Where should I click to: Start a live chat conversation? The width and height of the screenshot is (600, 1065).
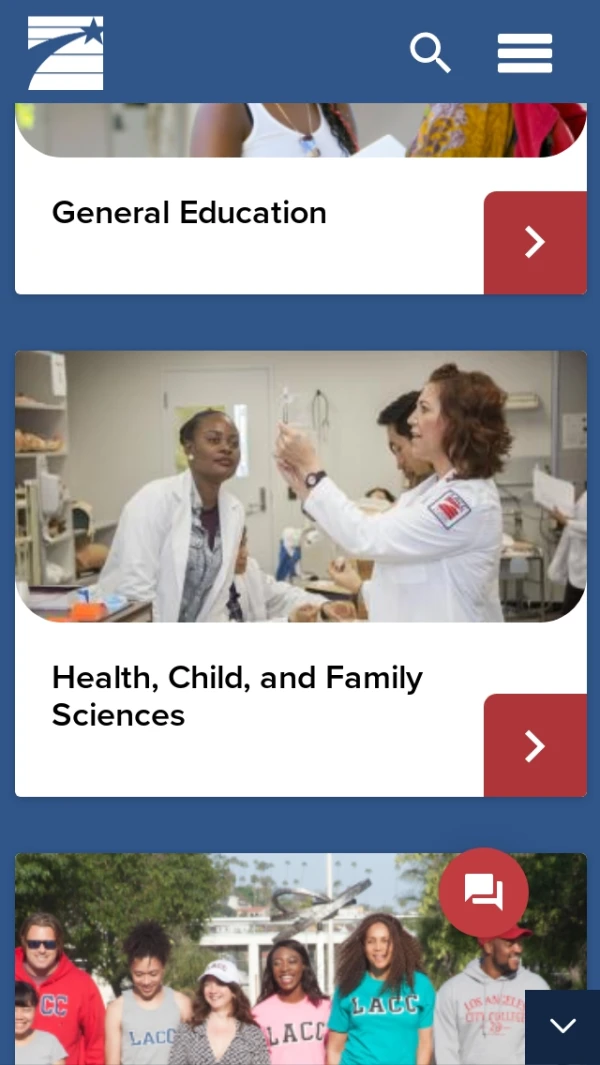pyautogui.click(x=484, y=892)
